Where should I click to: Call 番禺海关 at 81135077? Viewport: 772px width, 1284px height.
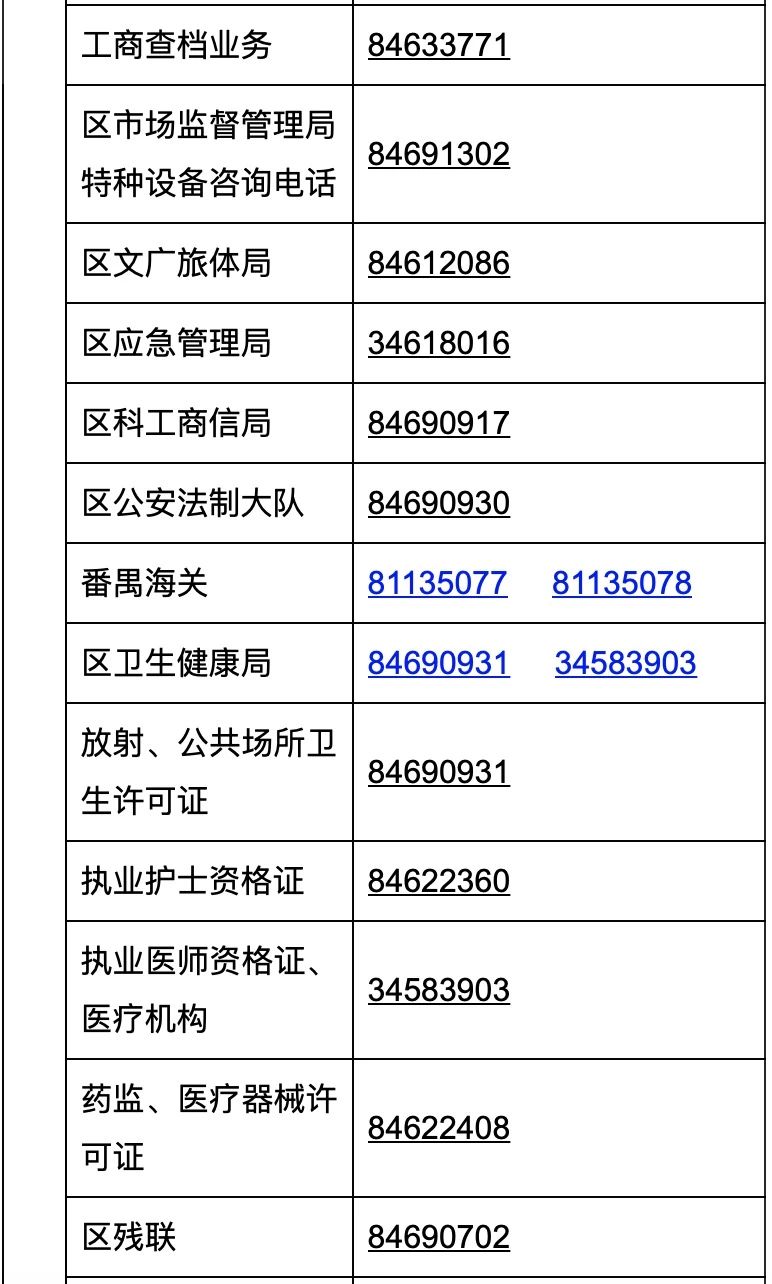click(x=437, y=583)
